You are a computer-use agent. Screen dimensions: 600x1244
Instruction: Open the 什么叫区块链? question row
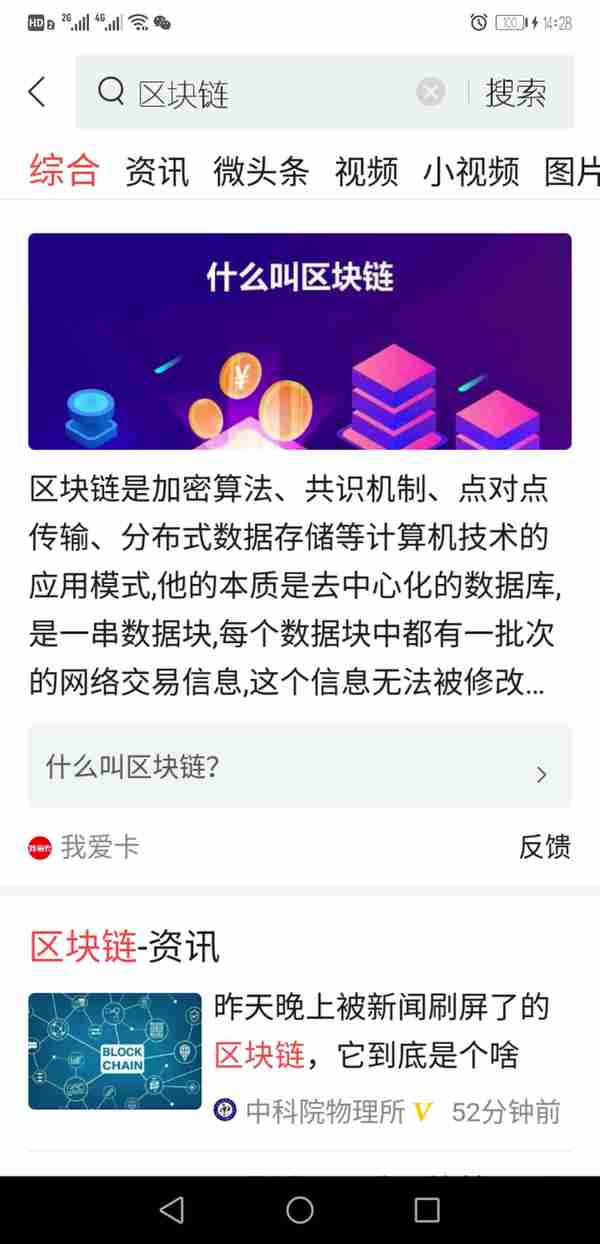click(x=300, y=767)
